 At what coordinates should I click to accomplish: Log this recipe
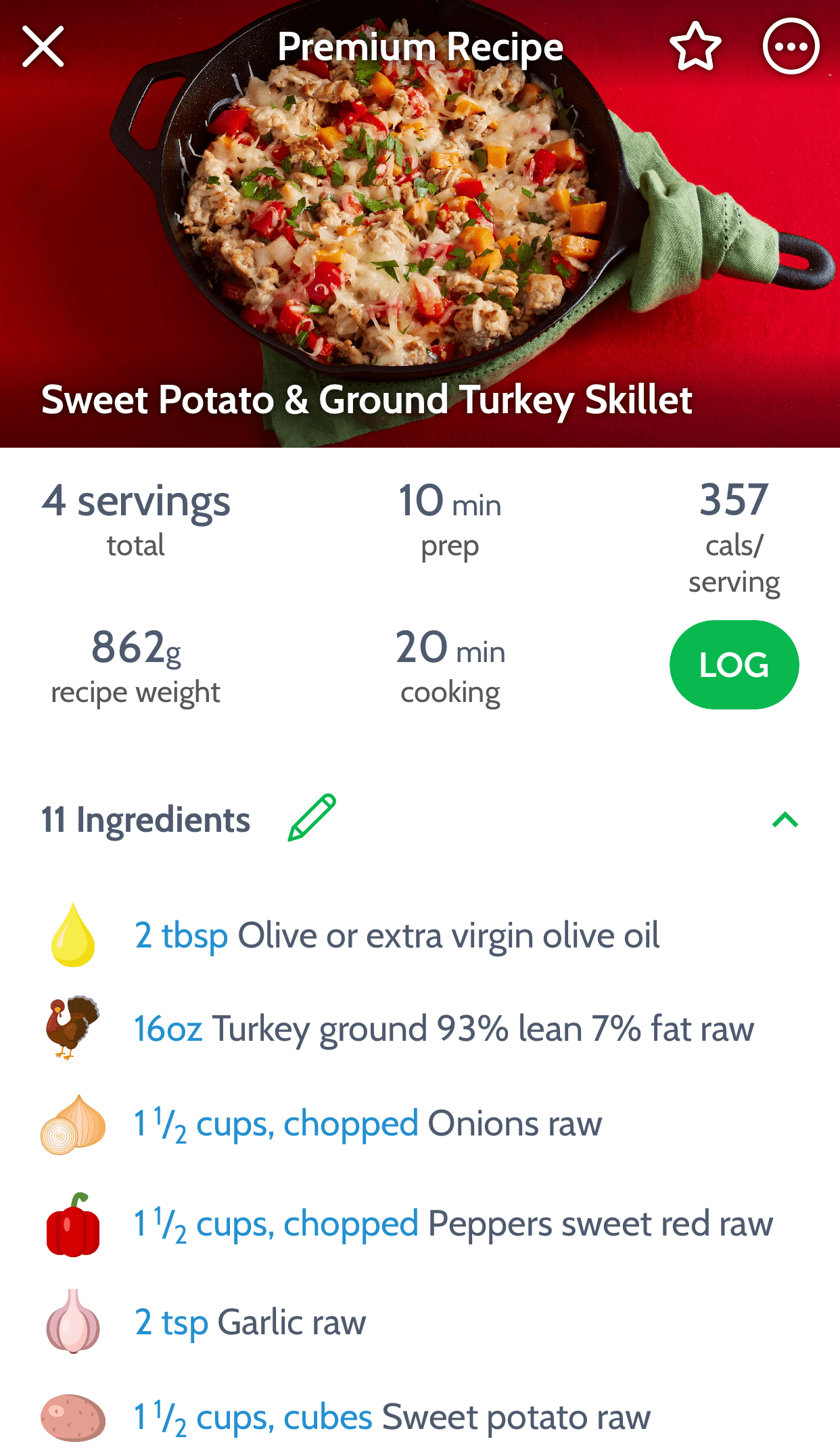point(734,665)
